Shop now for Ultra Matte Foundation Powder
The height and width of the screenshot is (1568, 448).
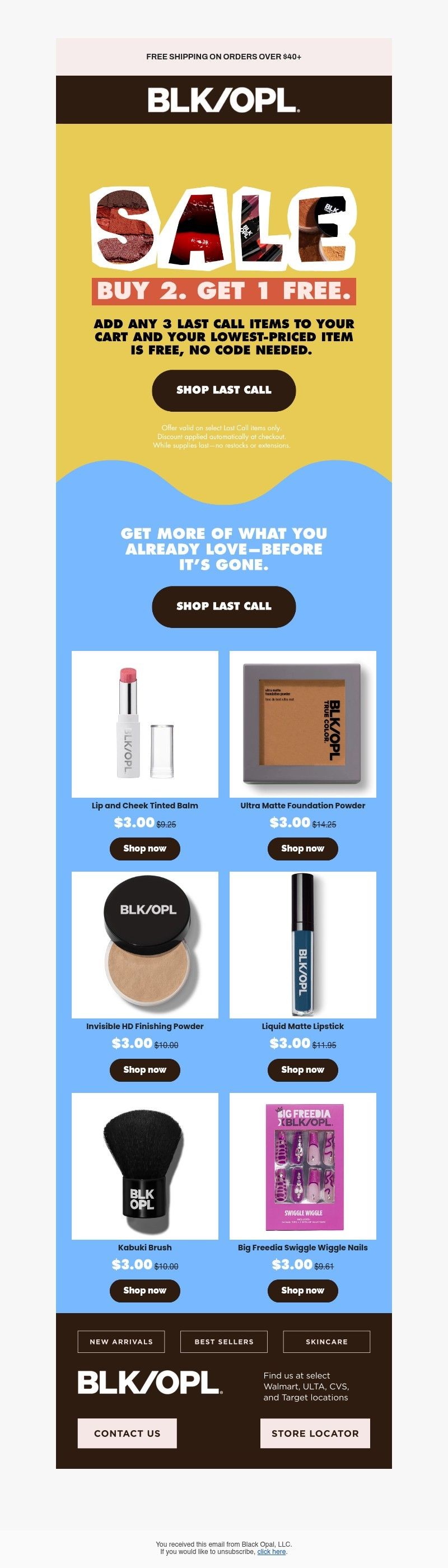[x=302, y=849]
